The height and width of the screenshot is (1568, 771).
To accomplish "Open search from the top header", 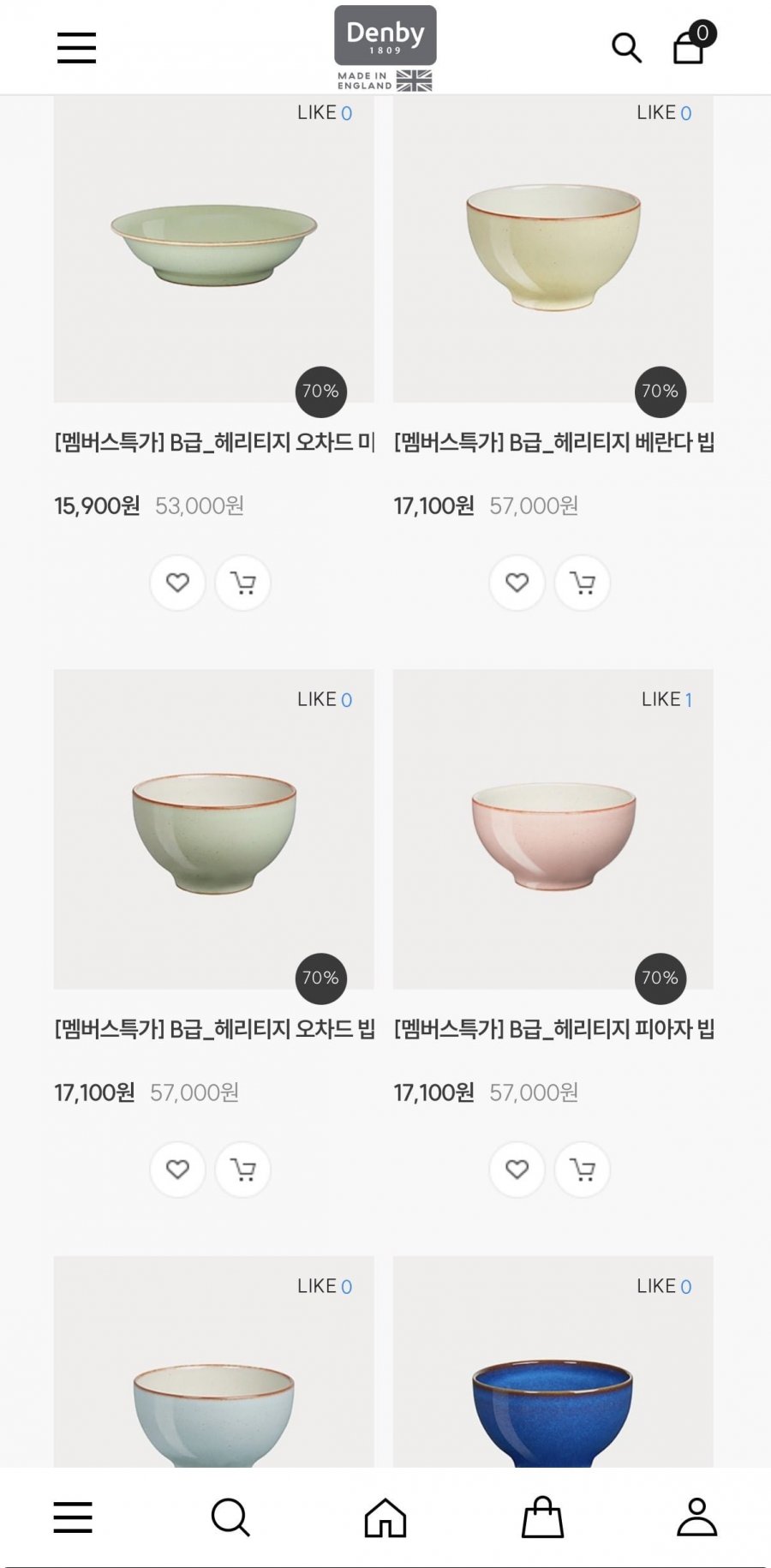I will 626,48.
